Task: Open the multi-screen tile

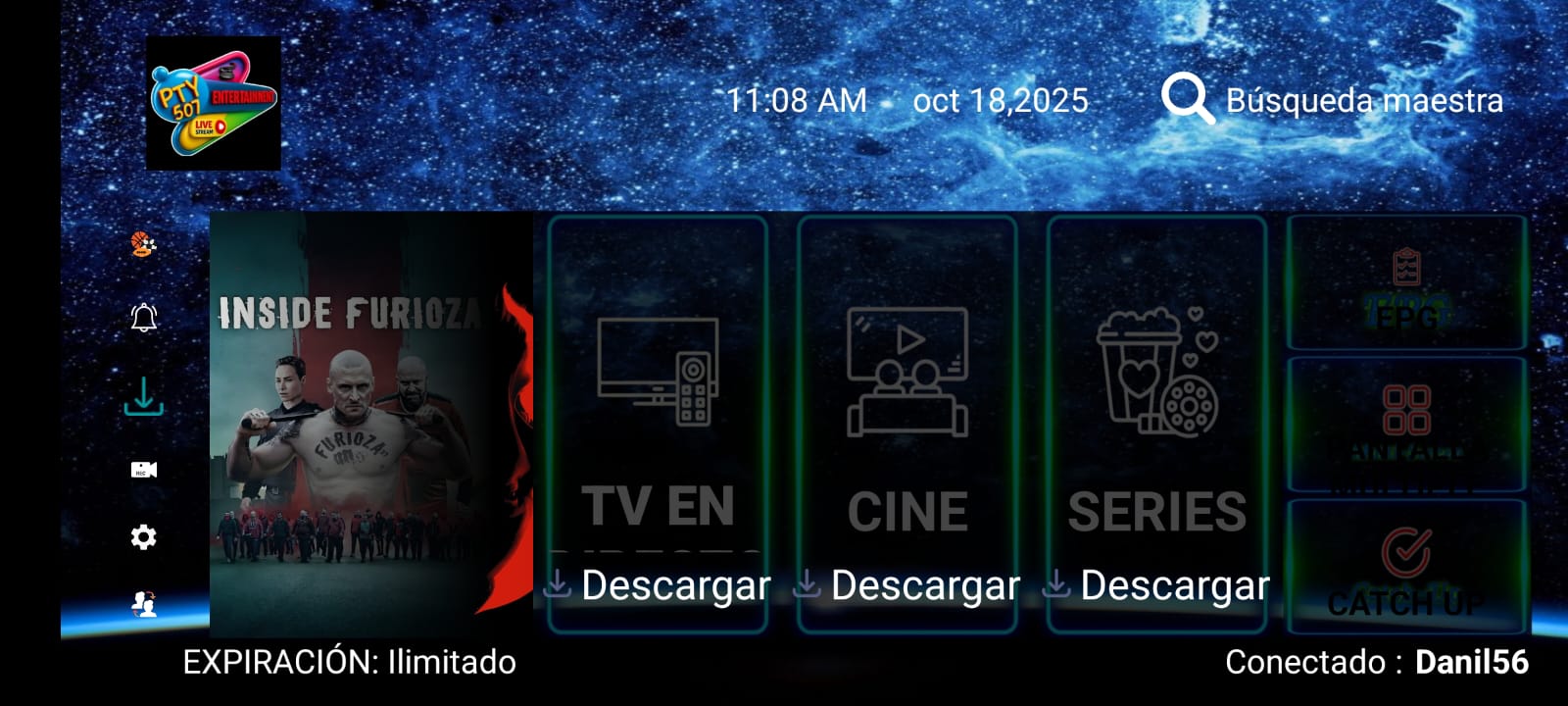Action: [1406, 424]
